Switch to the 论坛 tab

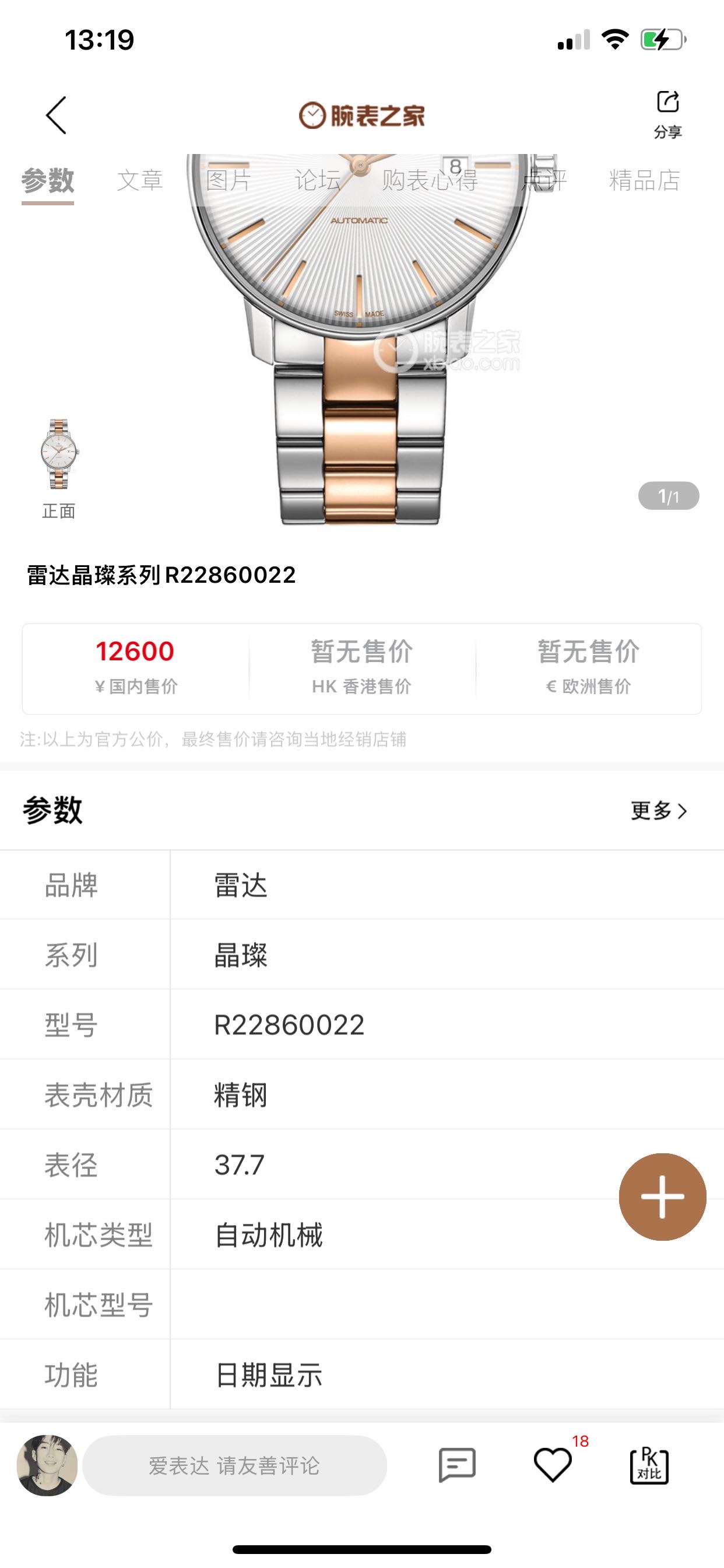point(318,180)
